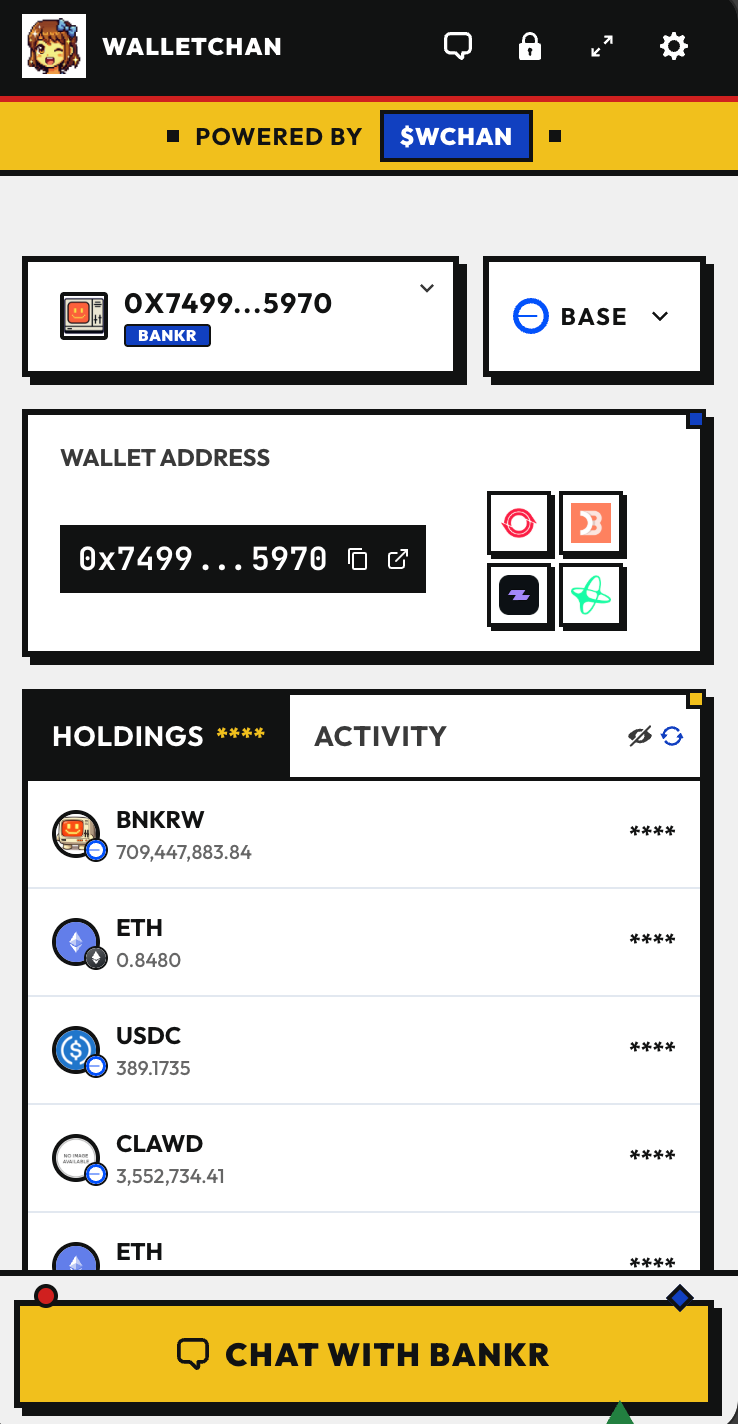Chat with Bankr
Screen dimensions: 738x1424
tap(363, 1354)
